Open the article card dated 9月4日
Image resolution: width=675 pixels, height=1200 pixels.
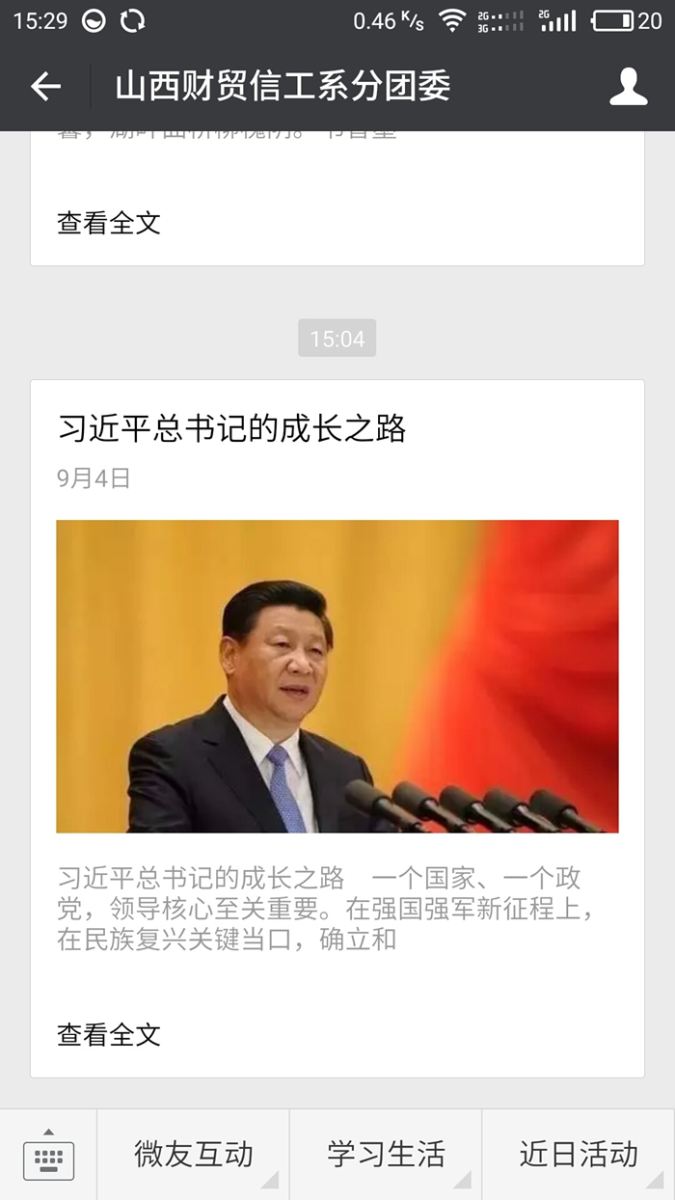[337, 675]
